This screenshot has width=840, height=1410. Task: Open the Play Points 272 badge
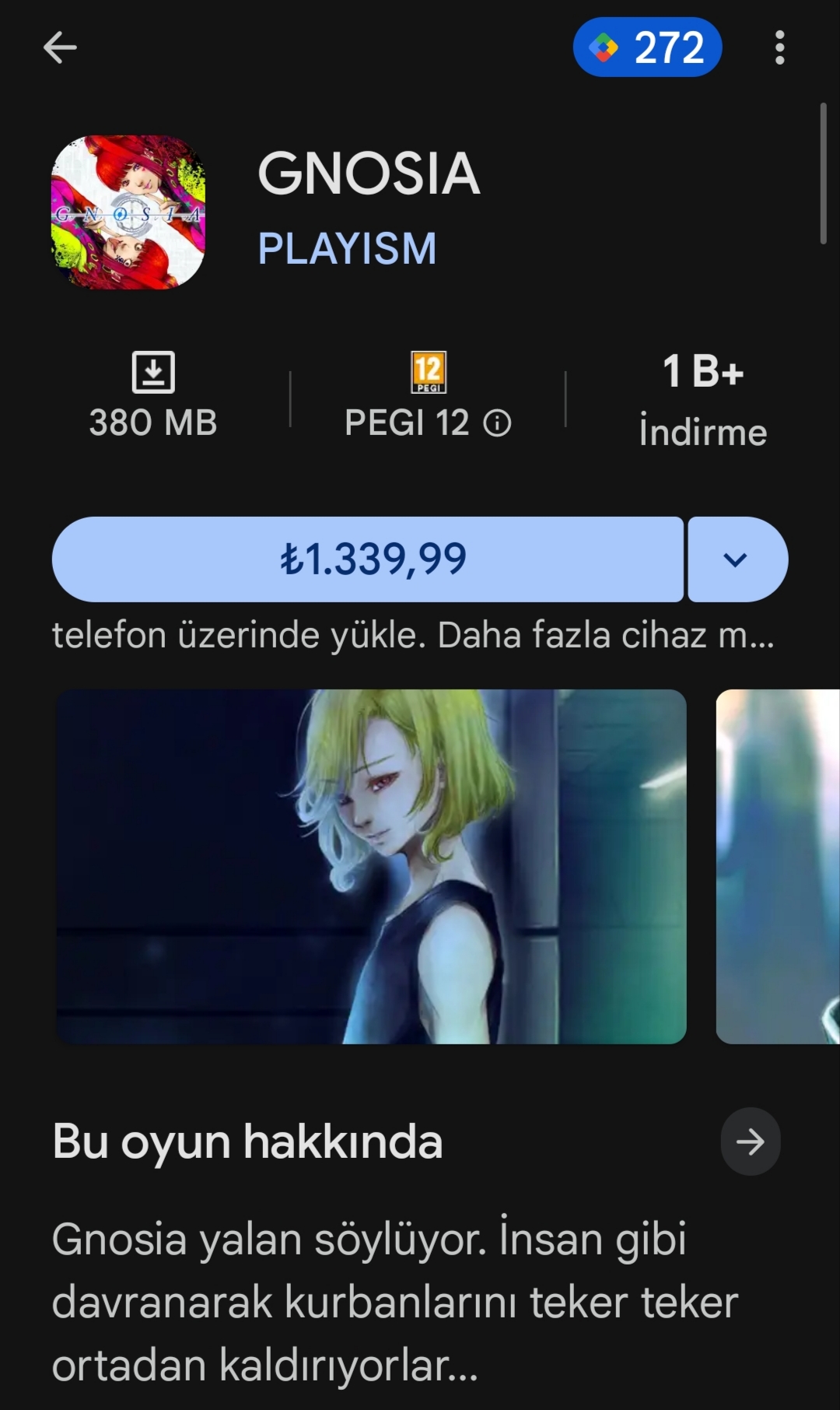(x=647, y=47)
